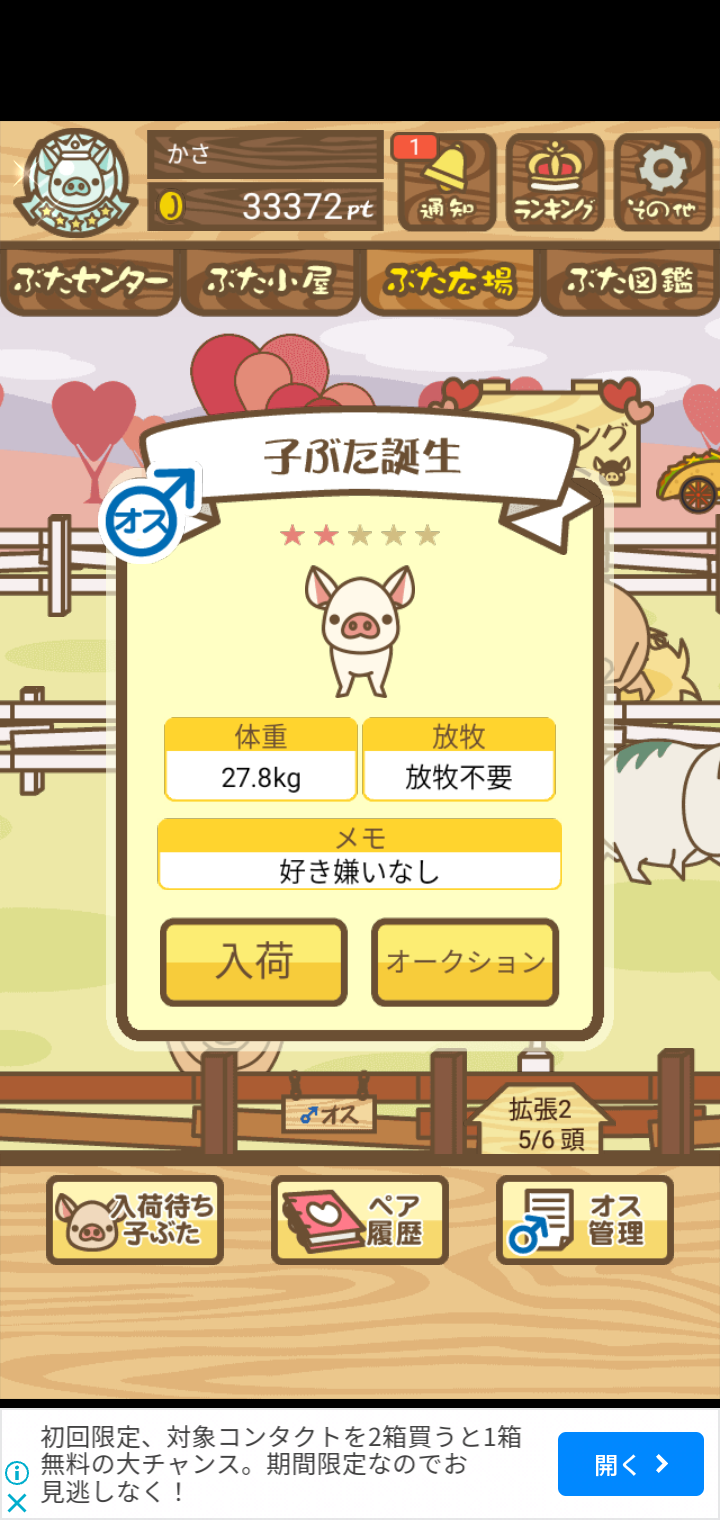The width and height of the screenshot is (720, 1520).
Task: Tap the 拡張2 expansion sign
Action: 541,1121
